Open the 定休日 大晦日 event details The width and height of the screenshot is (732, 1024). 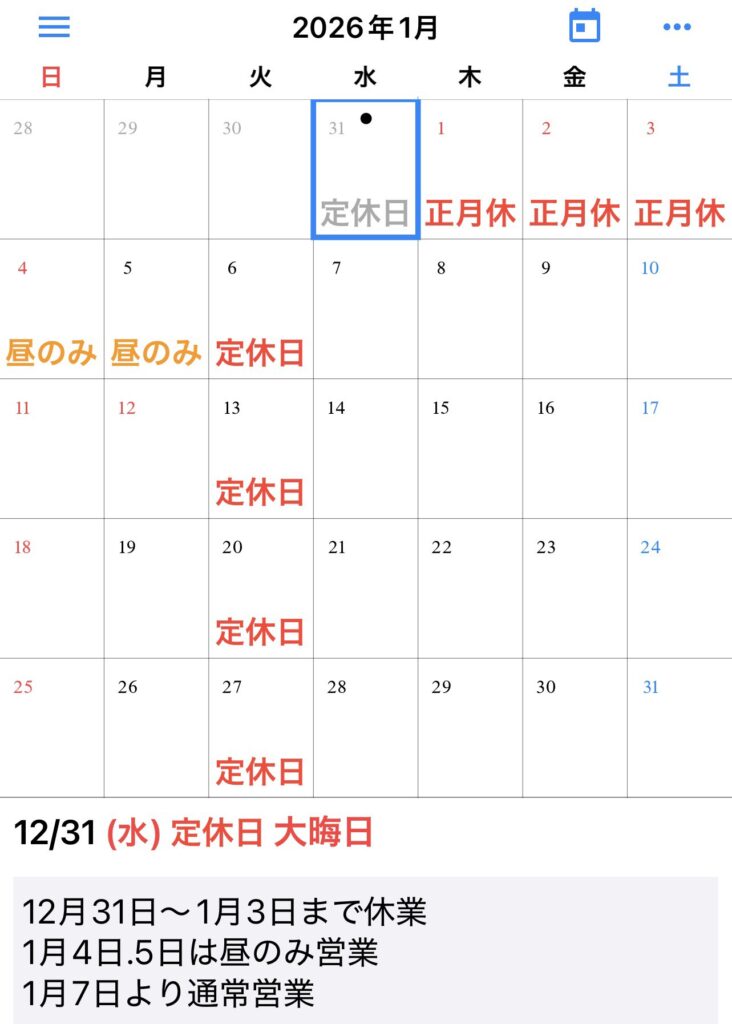click(272, 833)
